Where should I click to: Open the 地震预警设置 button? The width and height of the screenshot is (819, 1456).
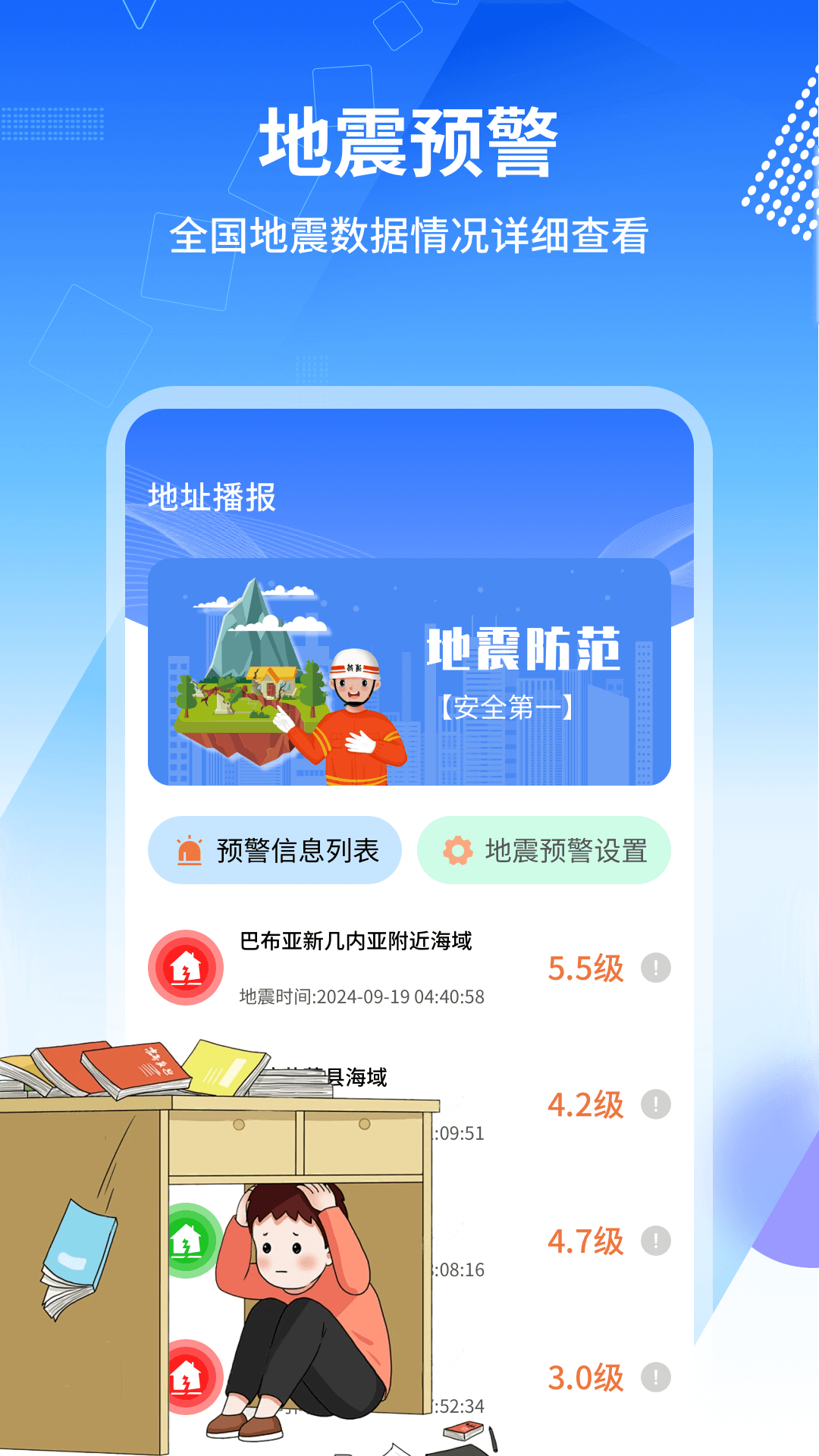pos(543,851)
